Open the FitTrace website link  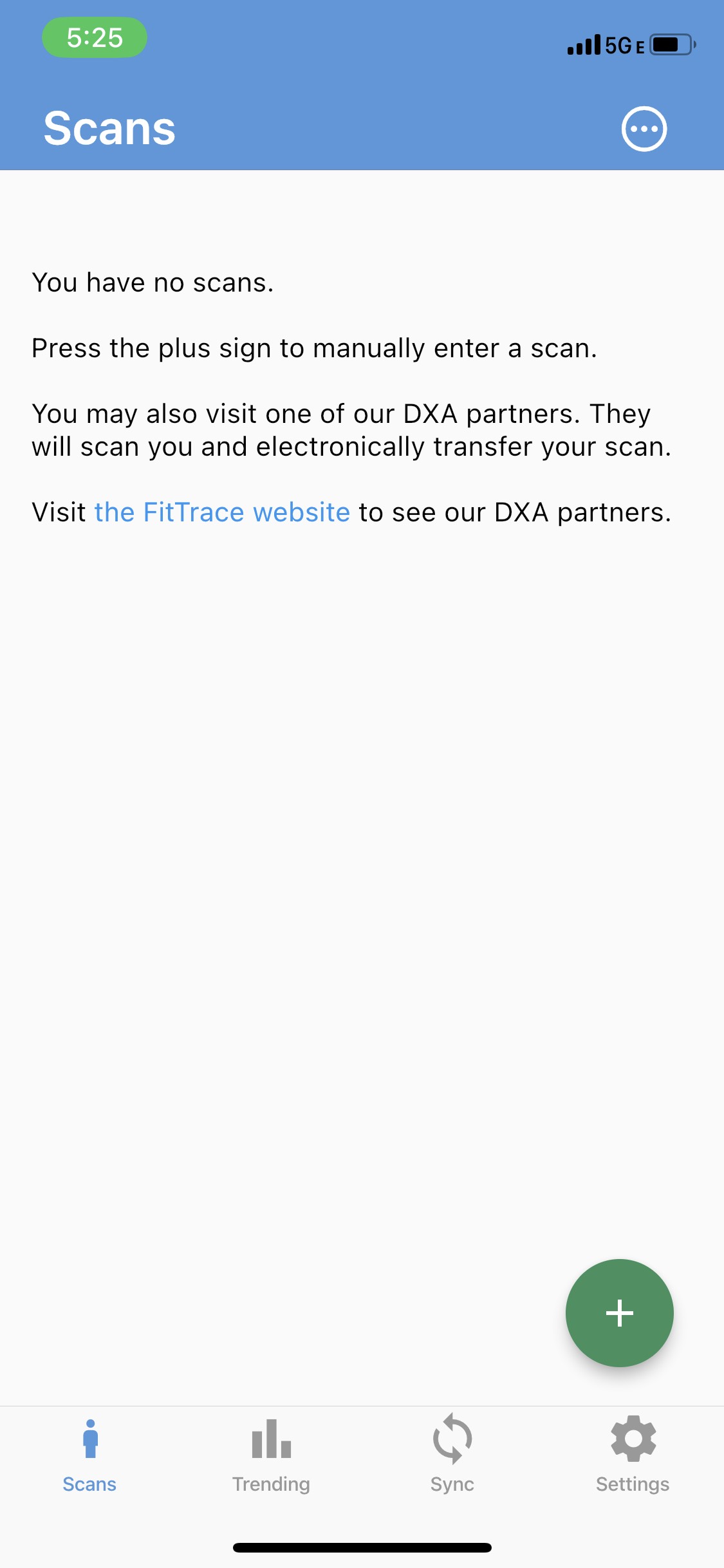coord(222,512)
